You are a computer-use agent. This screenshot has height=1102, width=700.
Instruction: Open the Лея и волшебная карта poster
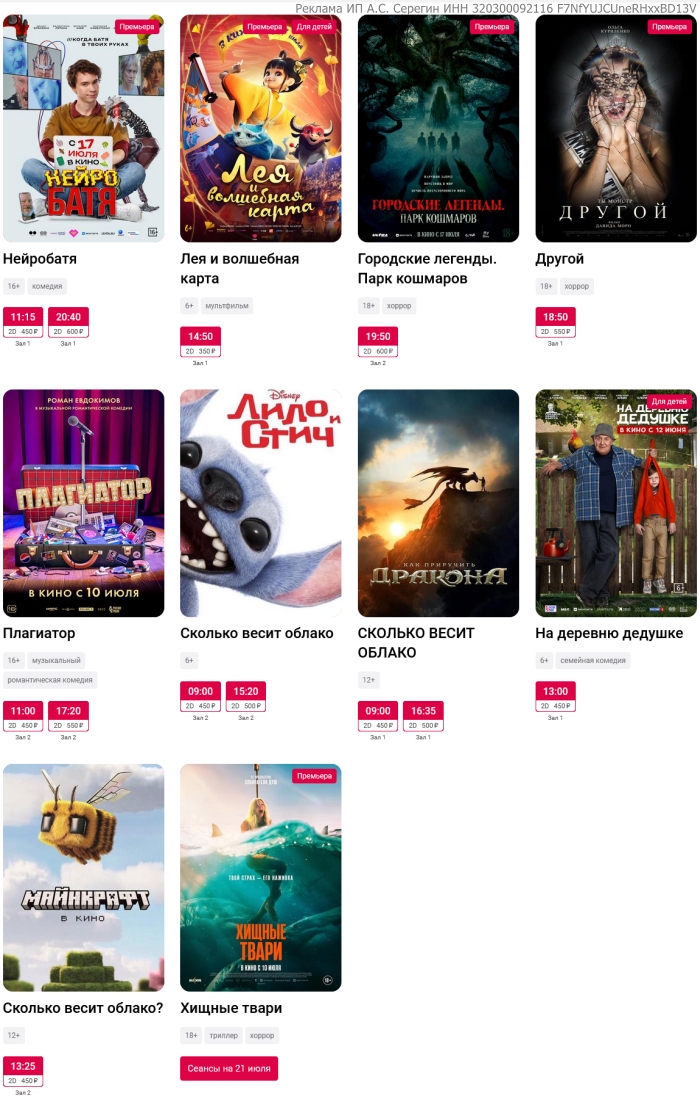pyautogui.click(x=260, y=128)
